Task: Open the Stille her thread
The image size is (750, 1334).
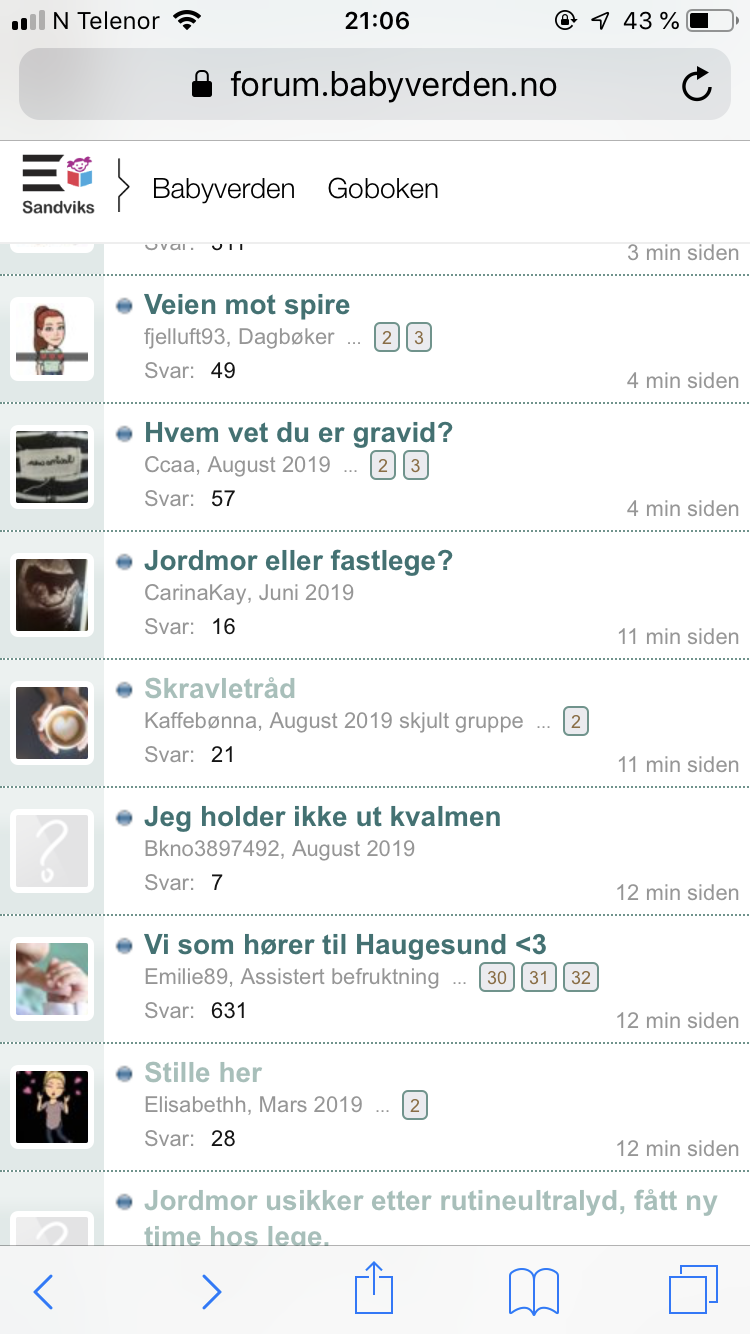Action: [203, 1072]
